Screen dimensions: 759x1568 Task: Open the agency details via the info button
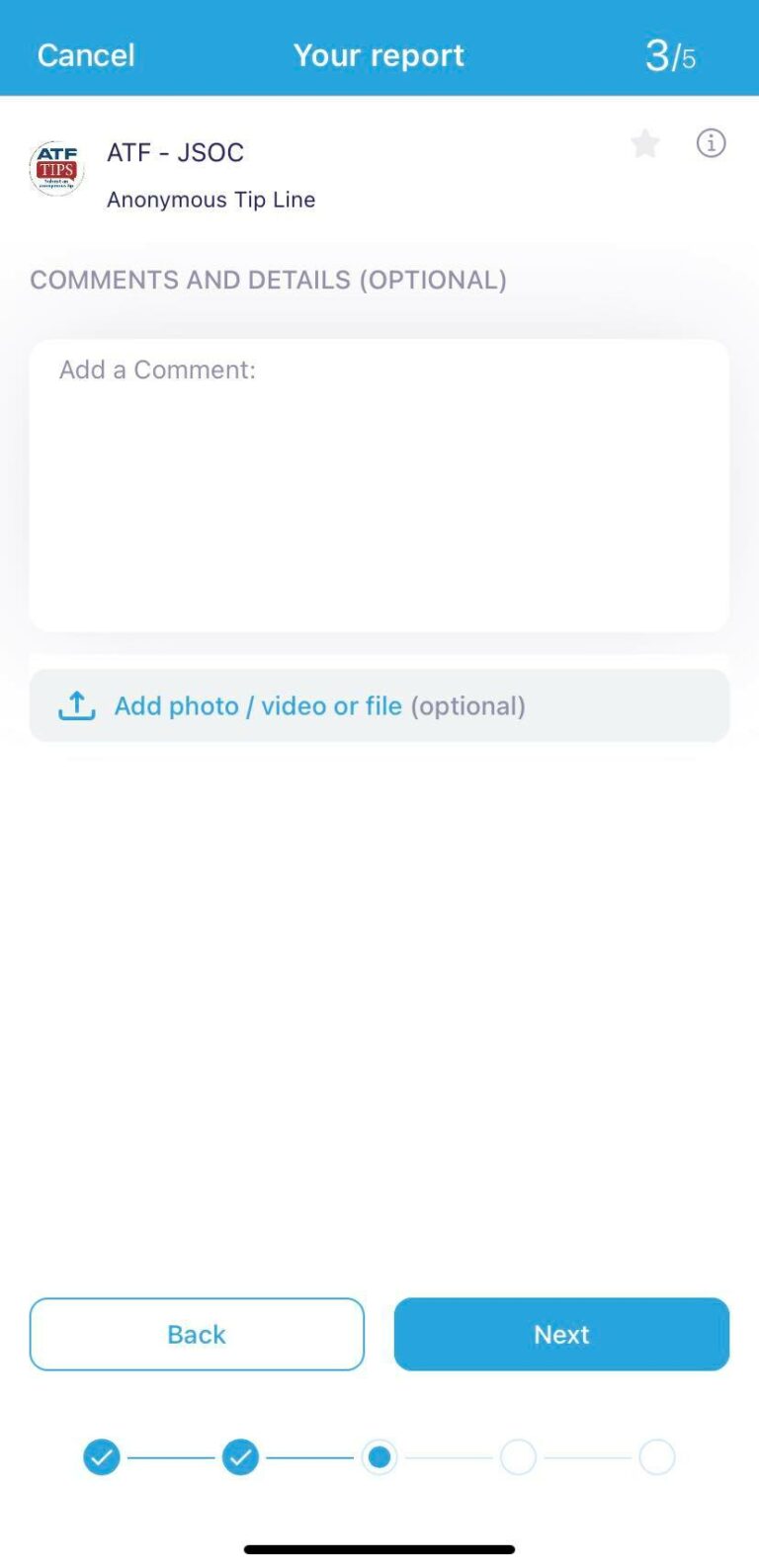(x=711, y=143)
